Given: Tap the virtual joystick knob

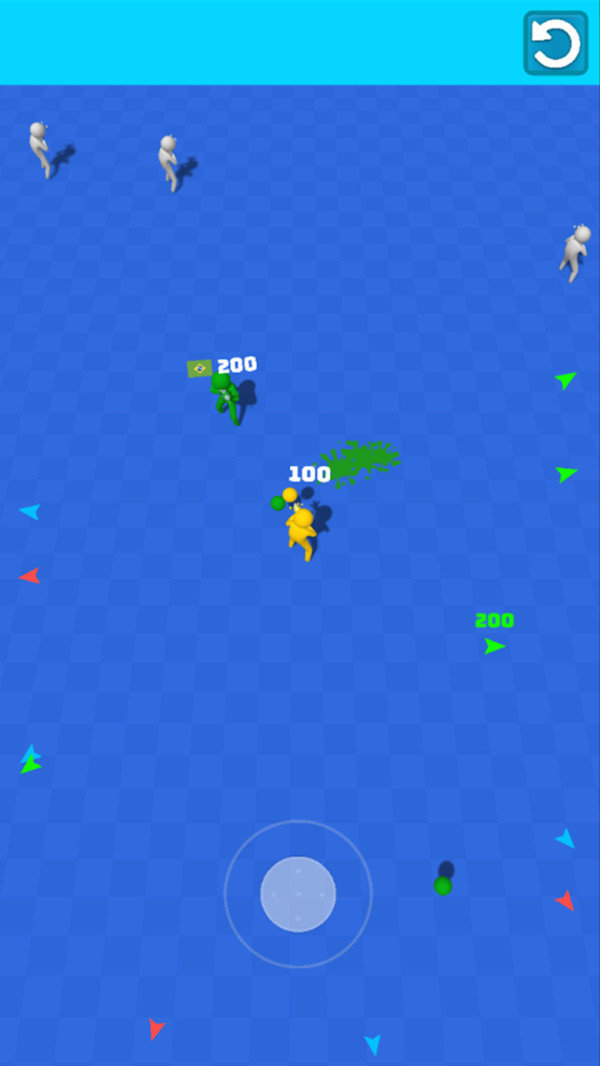Looking at the screenshot, I should pyautogui.click(x=298, y=894).
